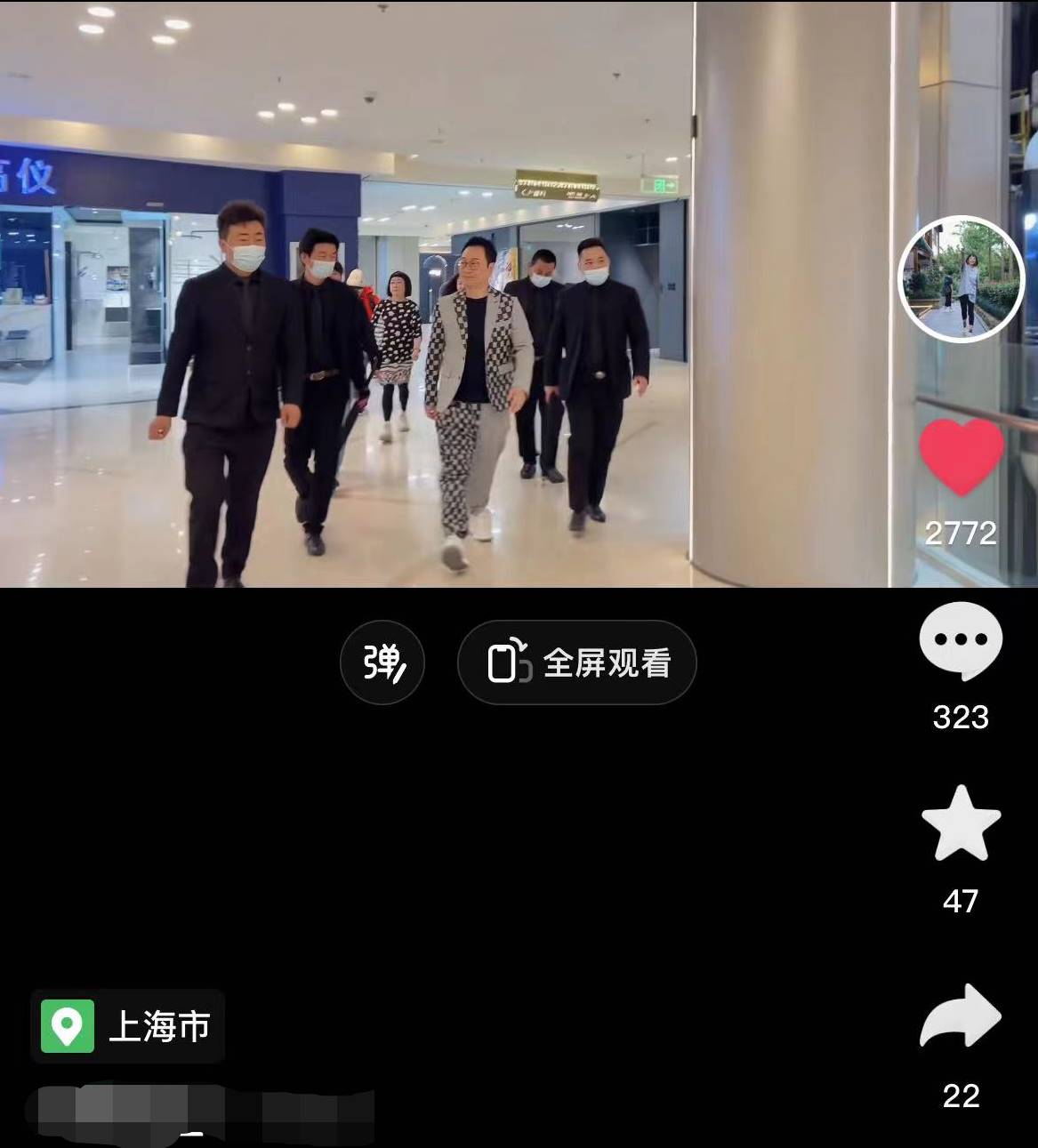Share the video using arrow icon
The width and height of the screenshot is (1038, 1148).
coord(961,1016)
